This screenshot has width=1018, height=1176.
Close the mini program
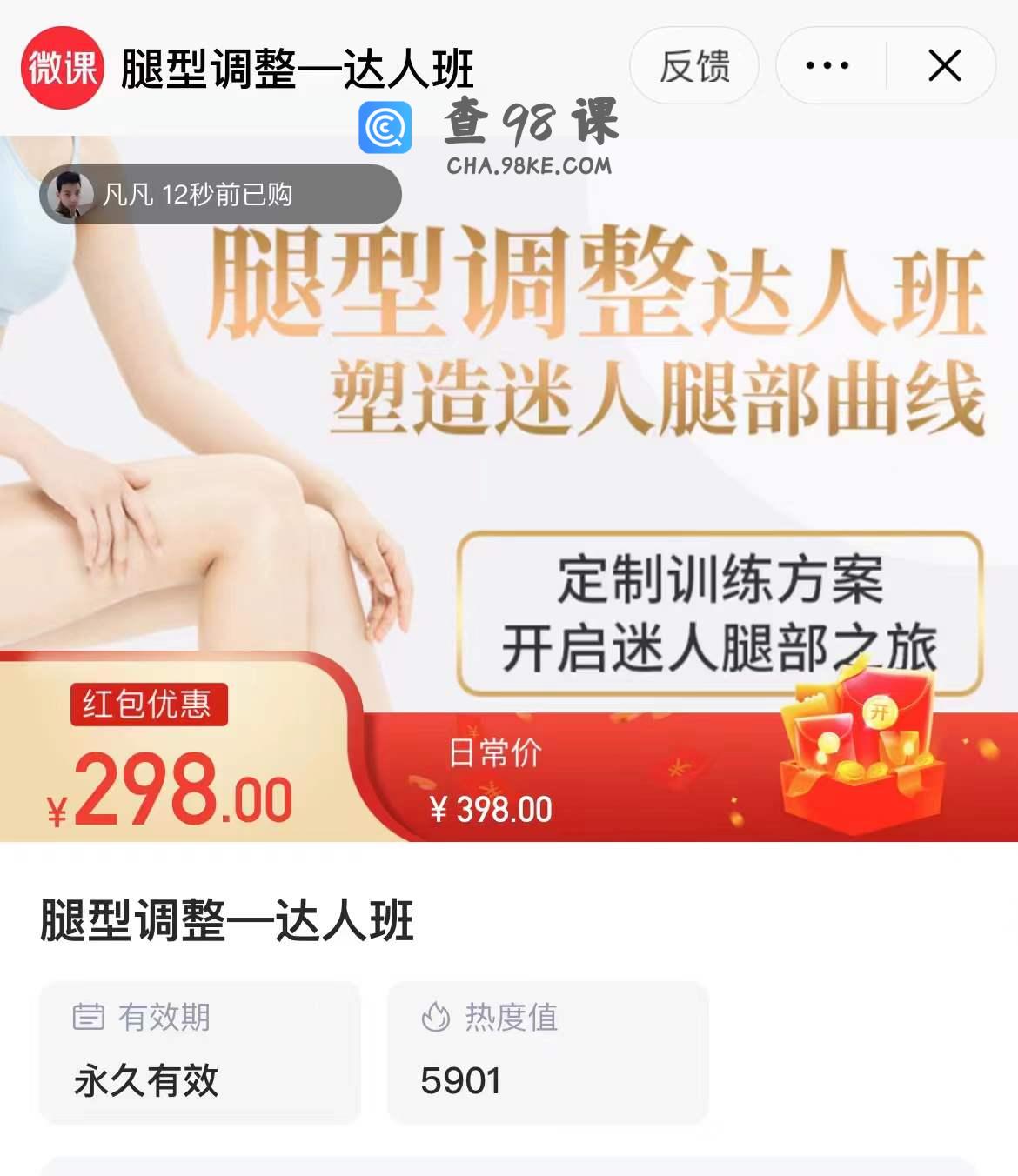(x=944, y=66)
